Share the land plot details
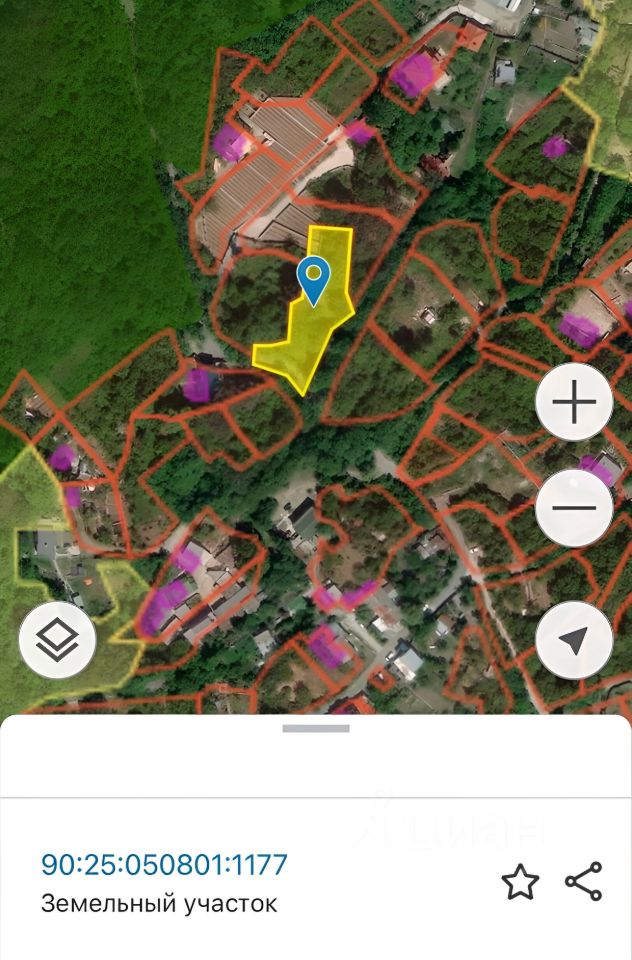632x960 pixels. (584, 881)
